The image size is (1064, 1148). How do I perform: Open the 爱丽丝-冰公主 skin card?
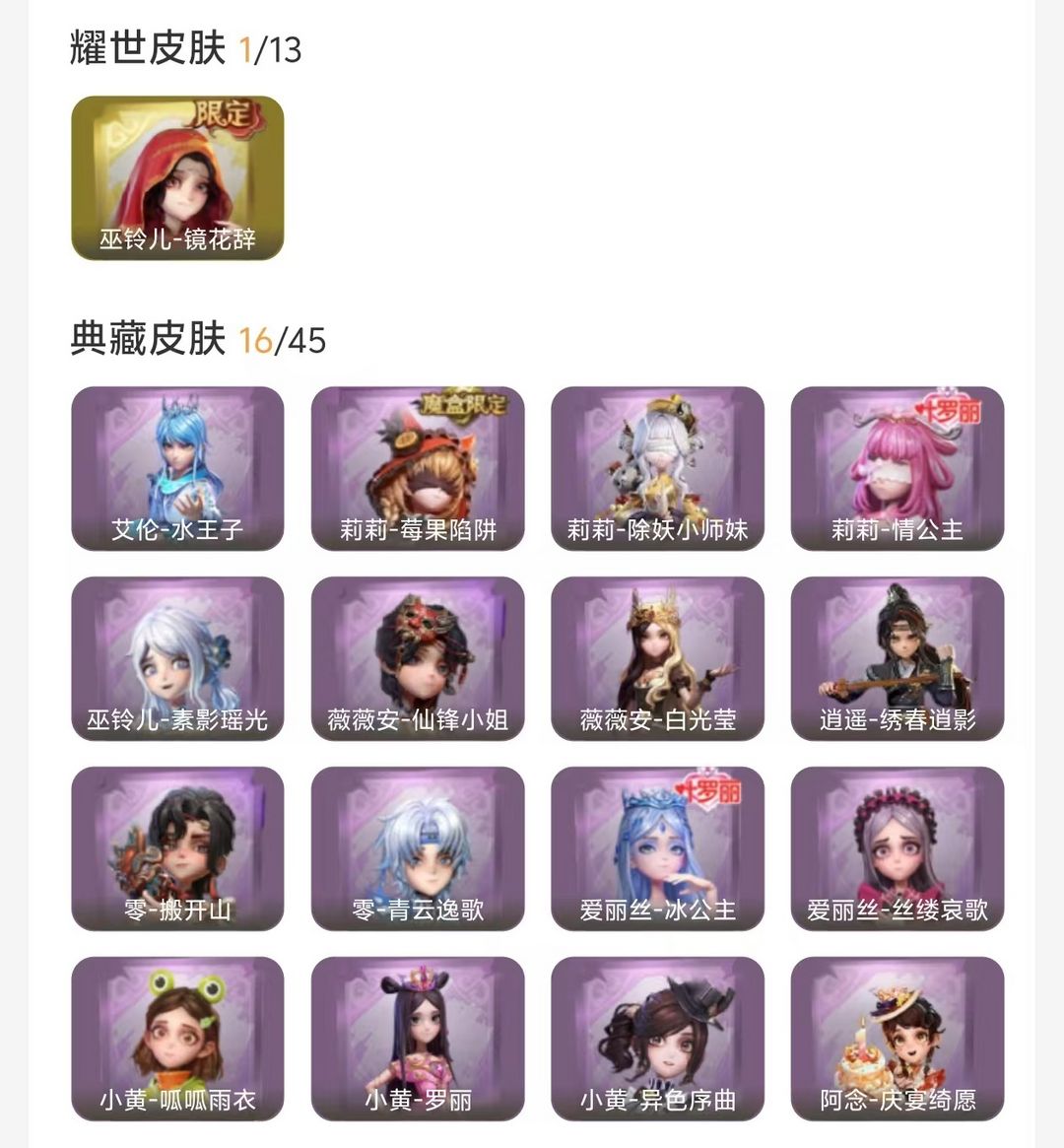point(657,848)
